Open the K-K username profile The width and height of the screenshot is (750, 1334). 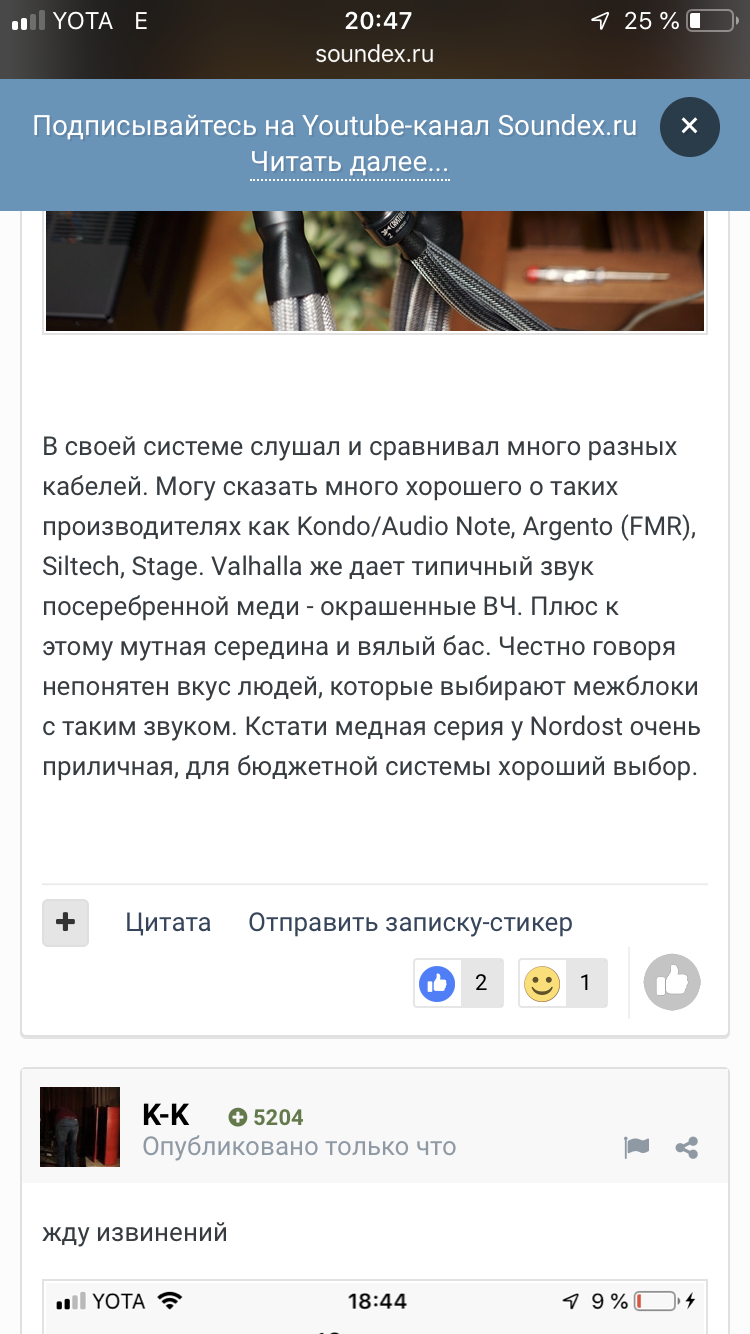166,1116
